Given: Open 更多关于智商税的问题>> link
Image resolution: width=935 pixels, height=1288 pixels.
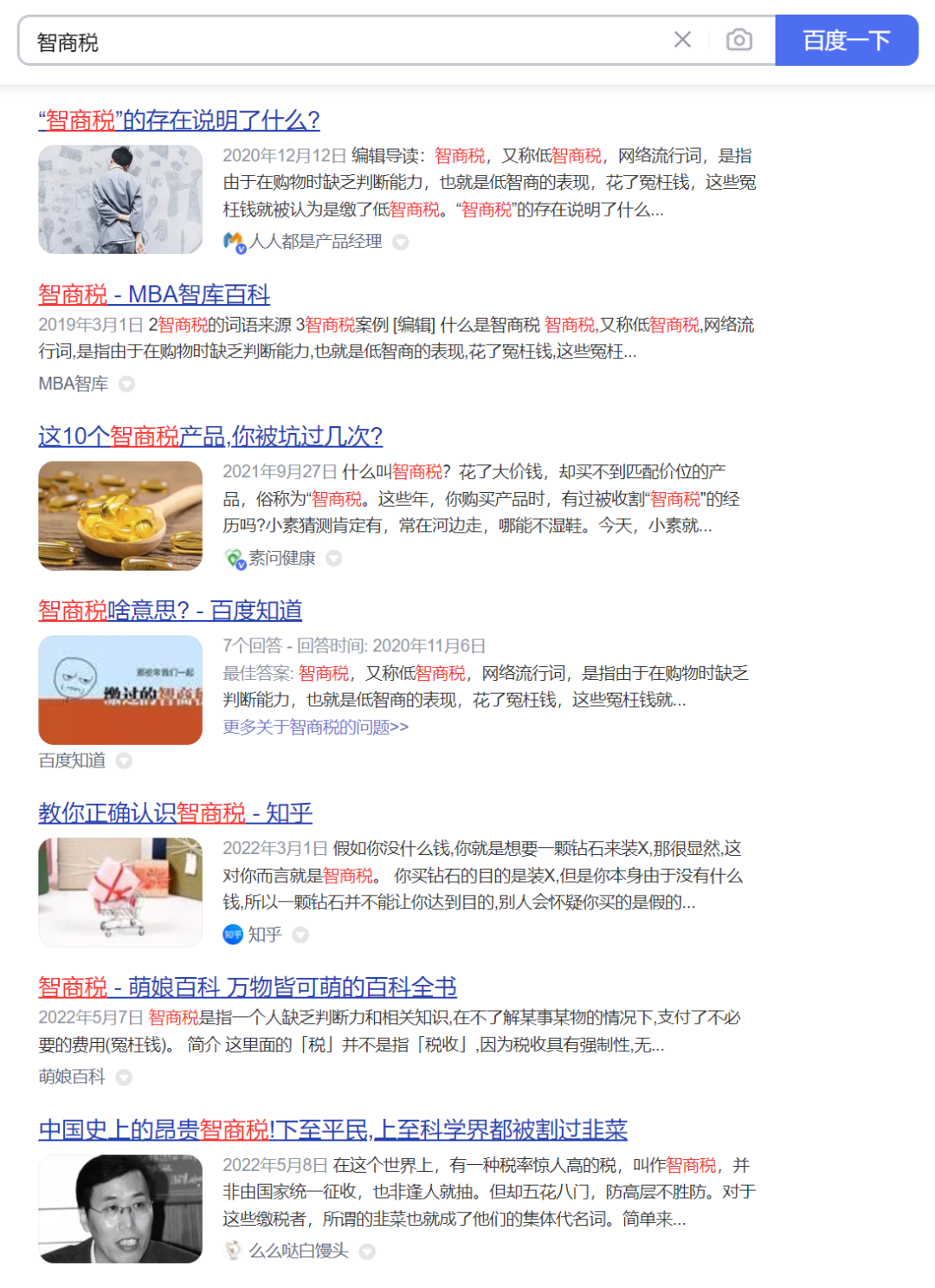Looking at the screenshot, I should click(315, 727).
